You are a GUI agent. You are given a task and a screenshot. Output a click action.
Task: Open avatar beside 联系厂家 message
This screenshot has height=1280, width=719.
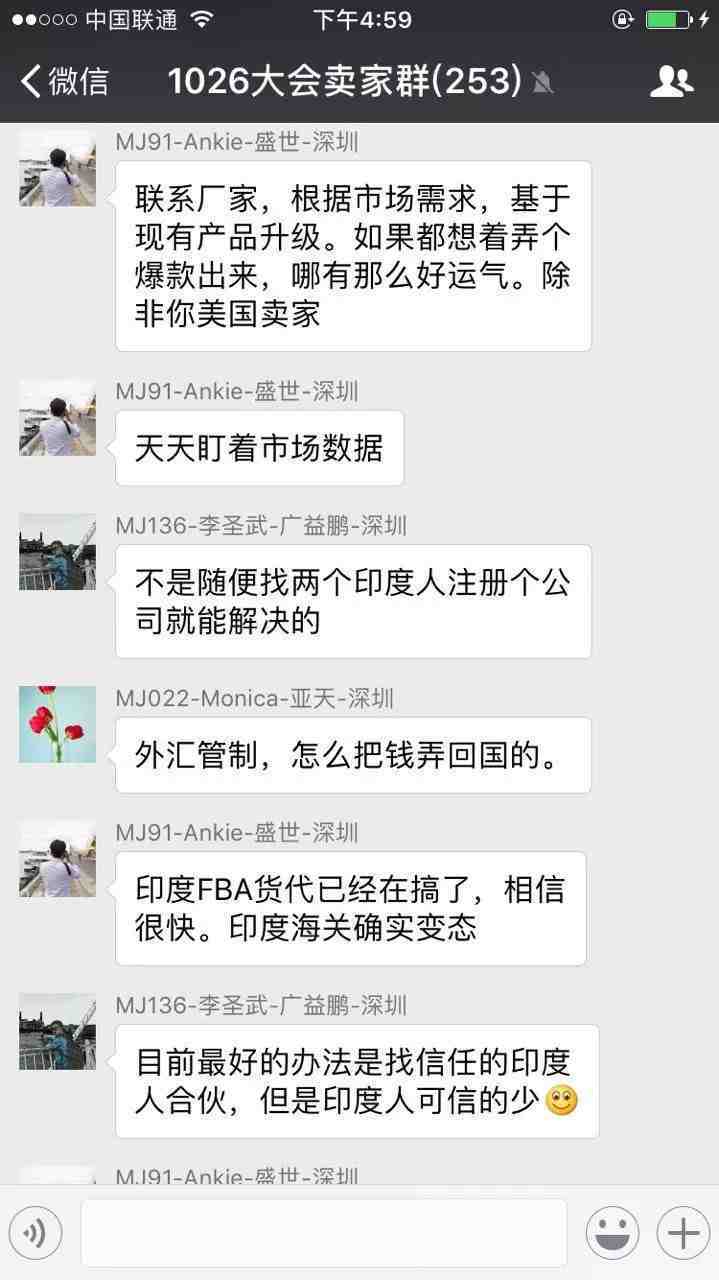[x=58, y=168]
